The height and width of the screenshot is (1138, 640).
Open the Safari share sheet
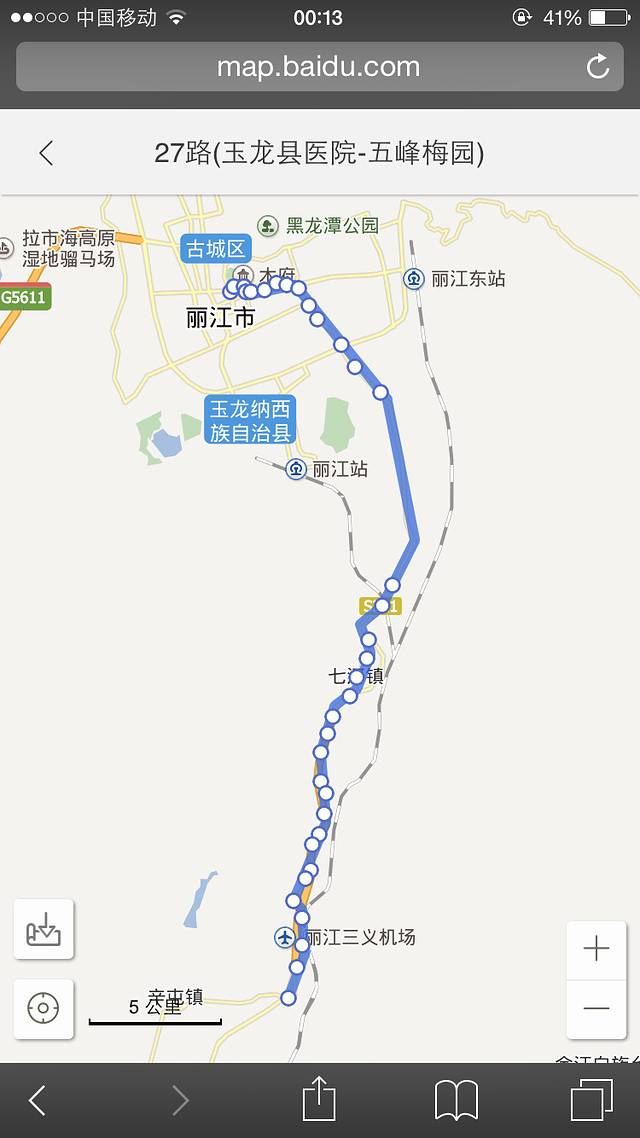point(318,1100)
